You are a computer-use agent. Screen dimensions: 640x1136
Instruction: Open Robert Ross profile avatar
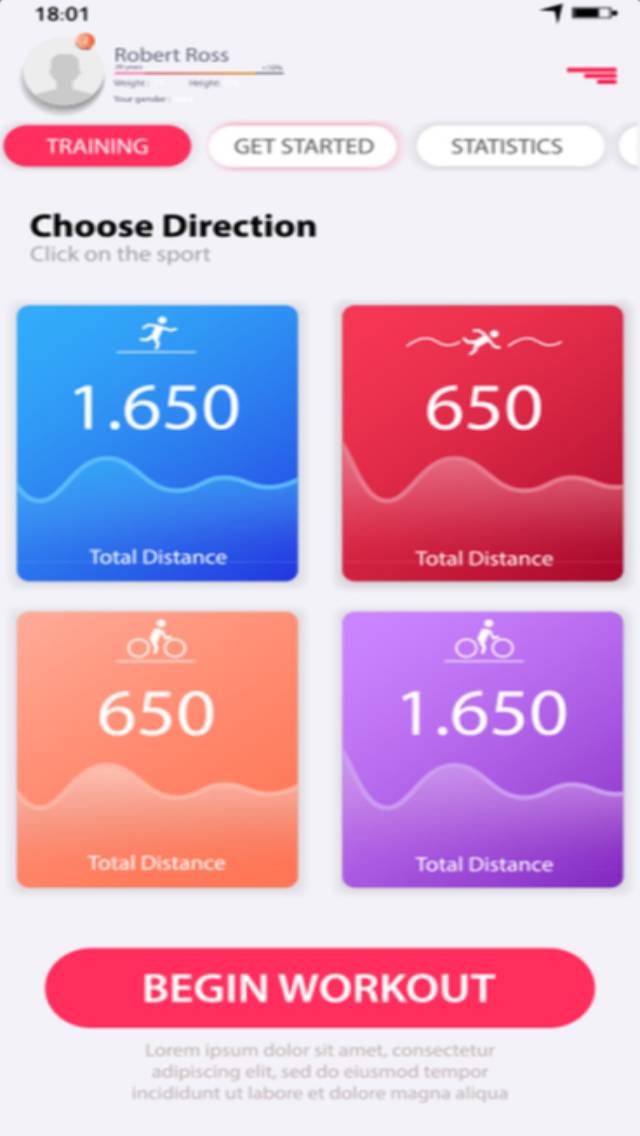63,74
